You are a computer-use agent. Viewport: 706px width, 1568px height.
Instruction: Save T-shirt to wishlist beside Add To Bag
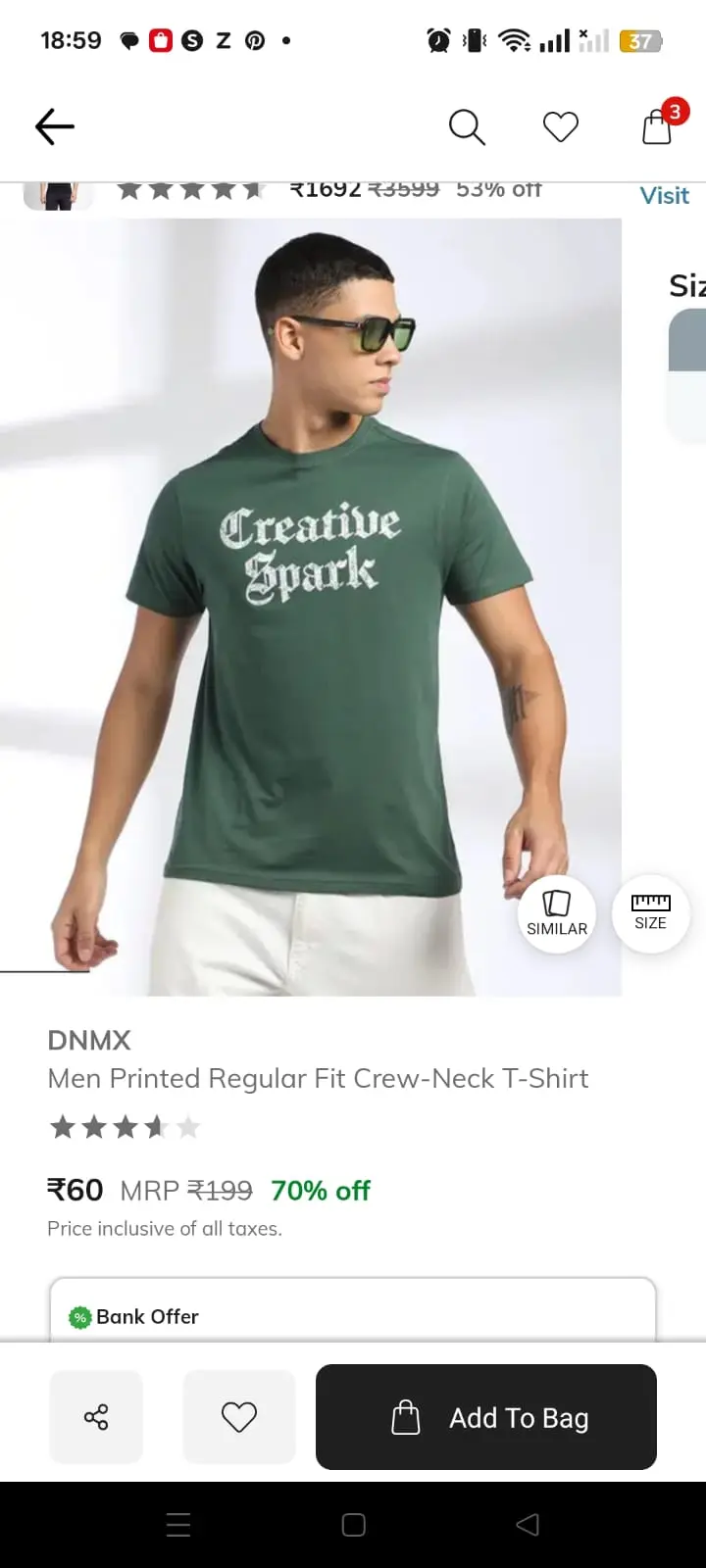click(239, 1417)
